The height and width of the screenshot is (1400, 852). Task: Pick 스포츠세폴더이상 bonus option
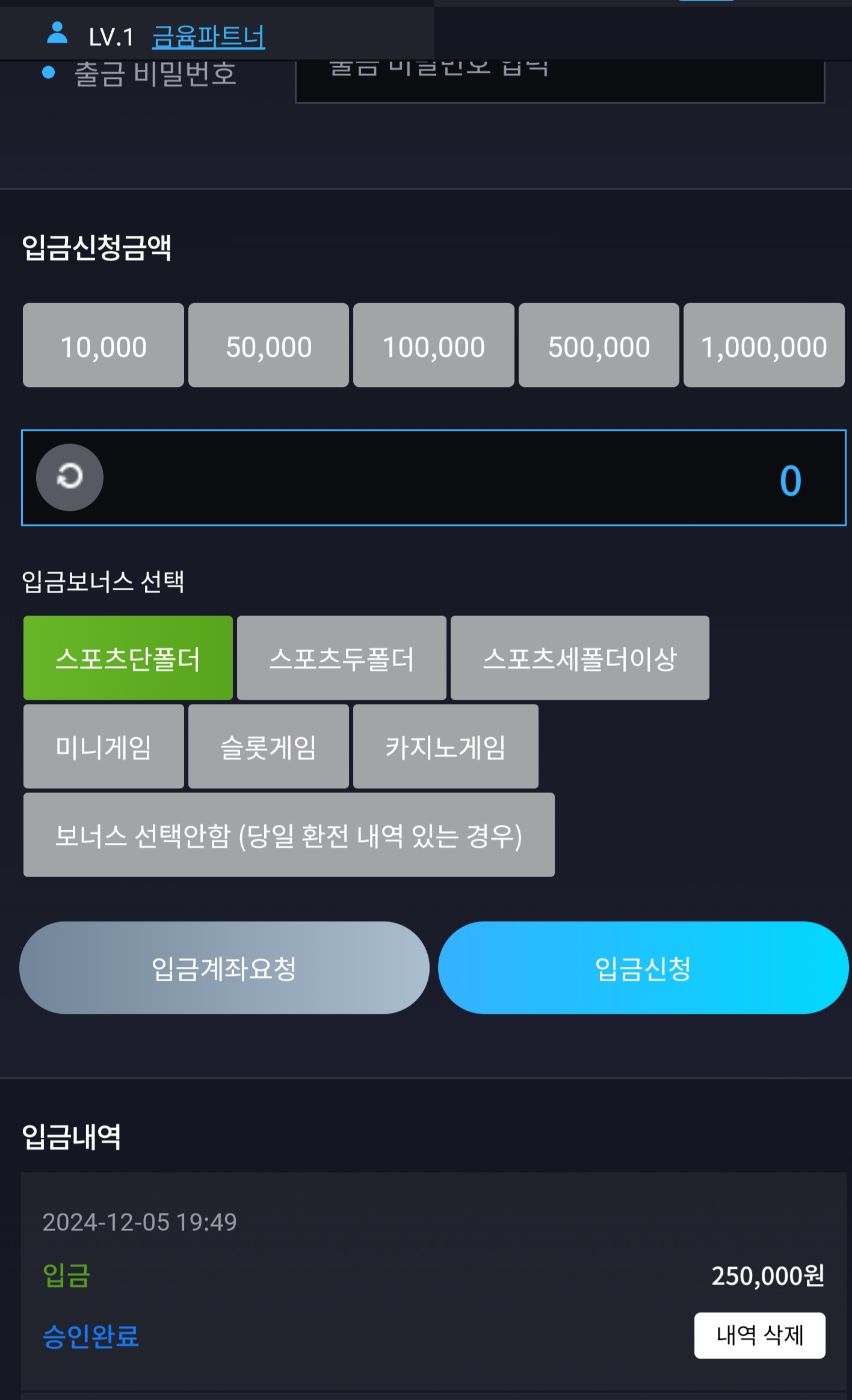click(579, 658)
